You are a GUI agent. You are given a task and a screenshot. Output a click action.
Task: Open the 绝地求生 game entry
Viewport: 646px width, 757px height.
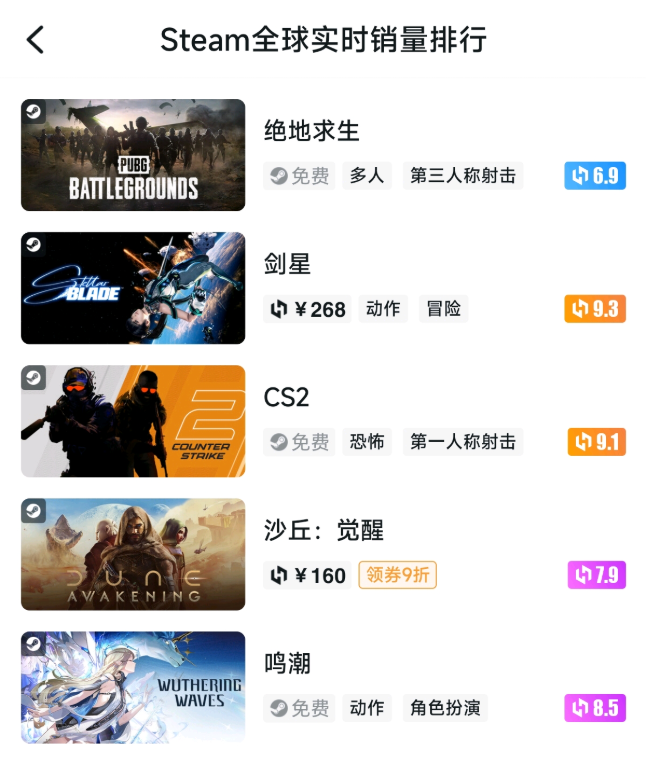(311, 131)
